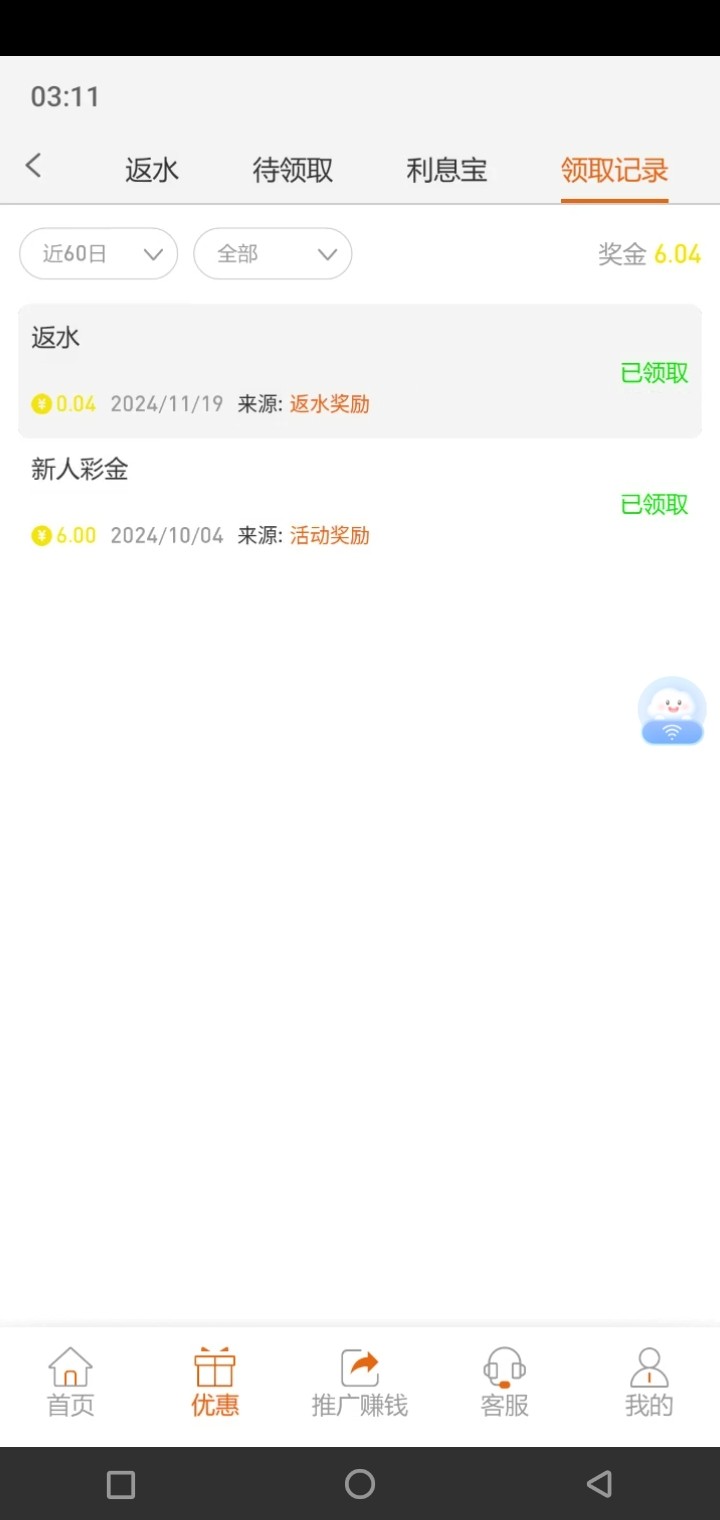This screenshot has width=720, height=1520.
Task: Contact 客服 customer service
Action: tap(504, 1382)
